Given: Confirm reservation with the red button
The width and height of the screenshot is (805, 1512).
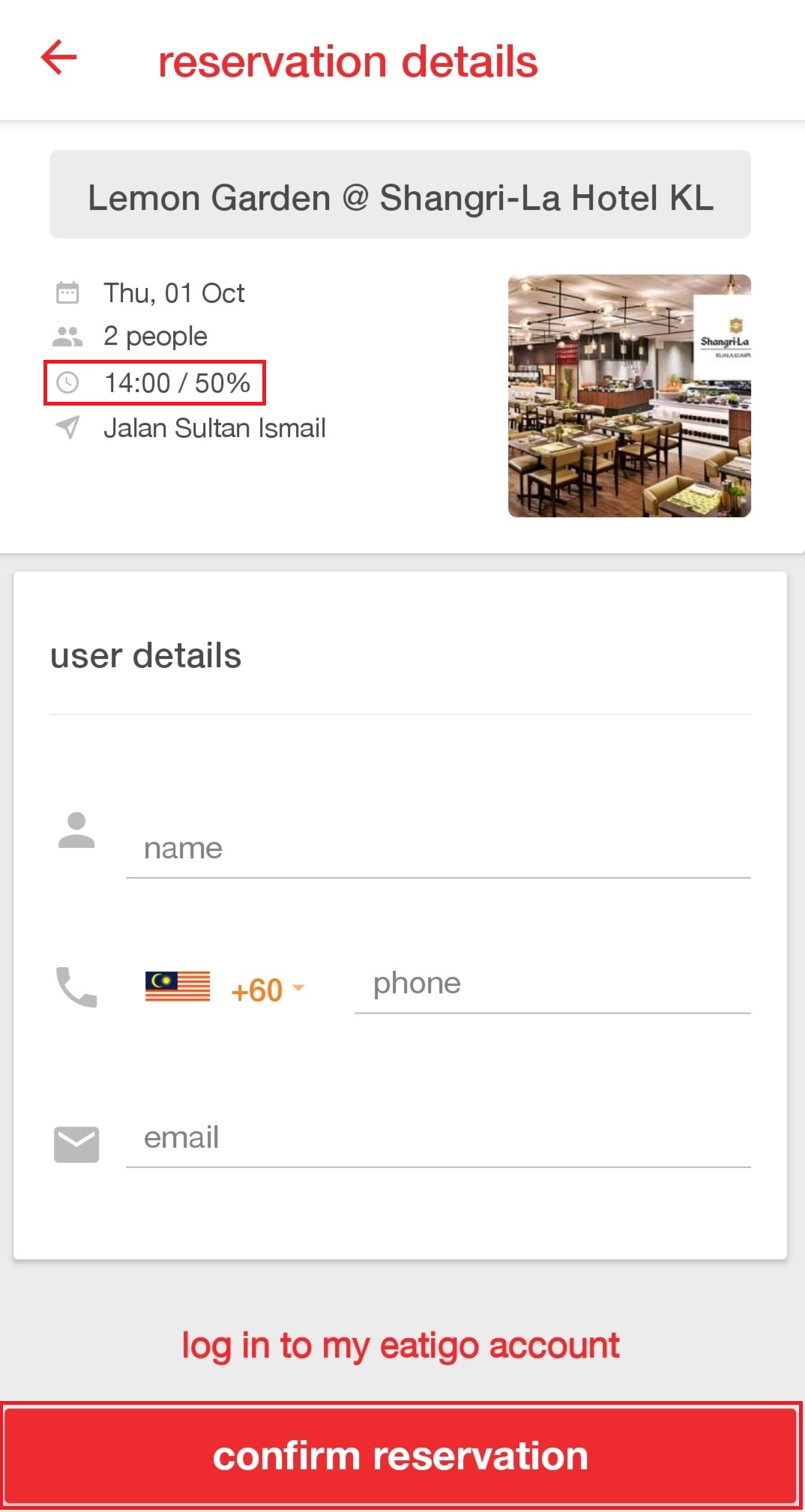Looking at the screenshot, I should pos(400,1456).
